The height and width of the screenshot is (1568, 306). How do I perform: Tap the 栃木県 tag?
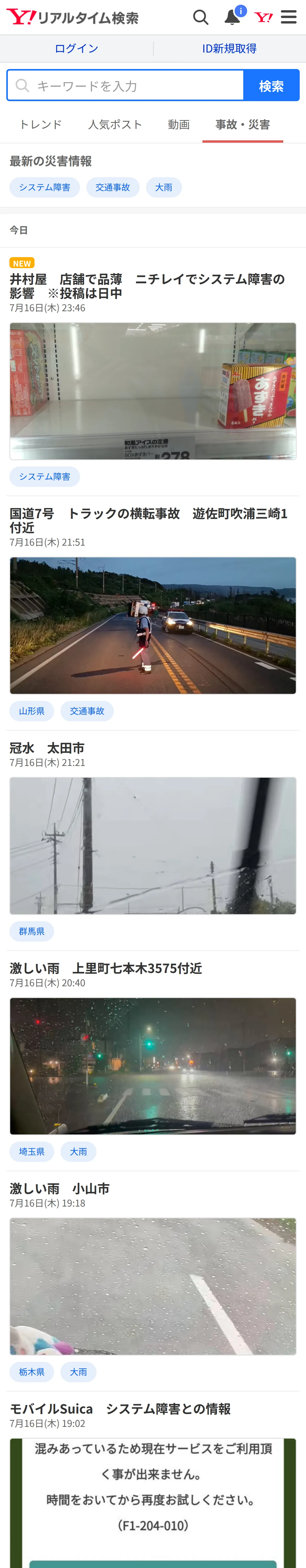click(32, 1372)
